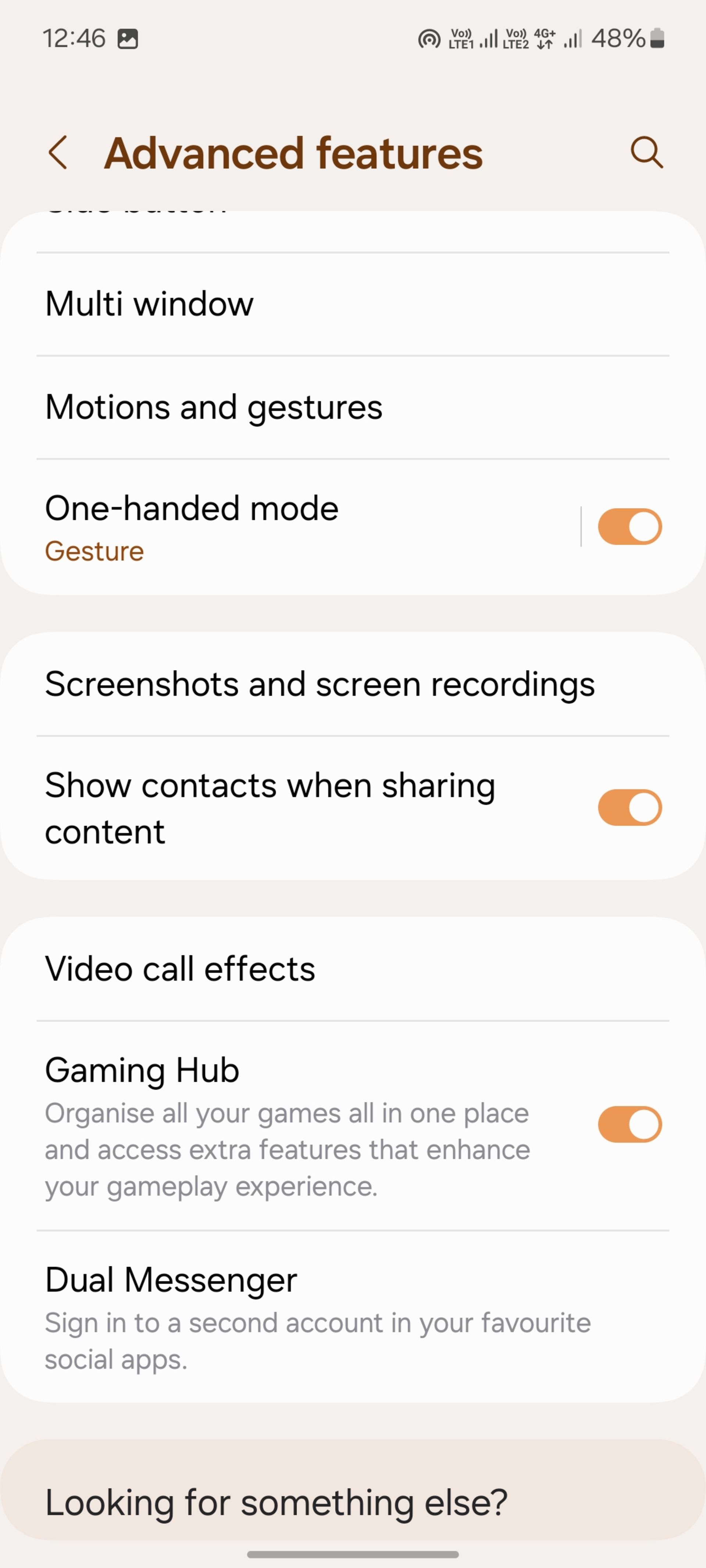Switch off the Gaming Hub toggle
Image resolution: width=706 pixels, height=1568 pixels.
pos(629,1125)
